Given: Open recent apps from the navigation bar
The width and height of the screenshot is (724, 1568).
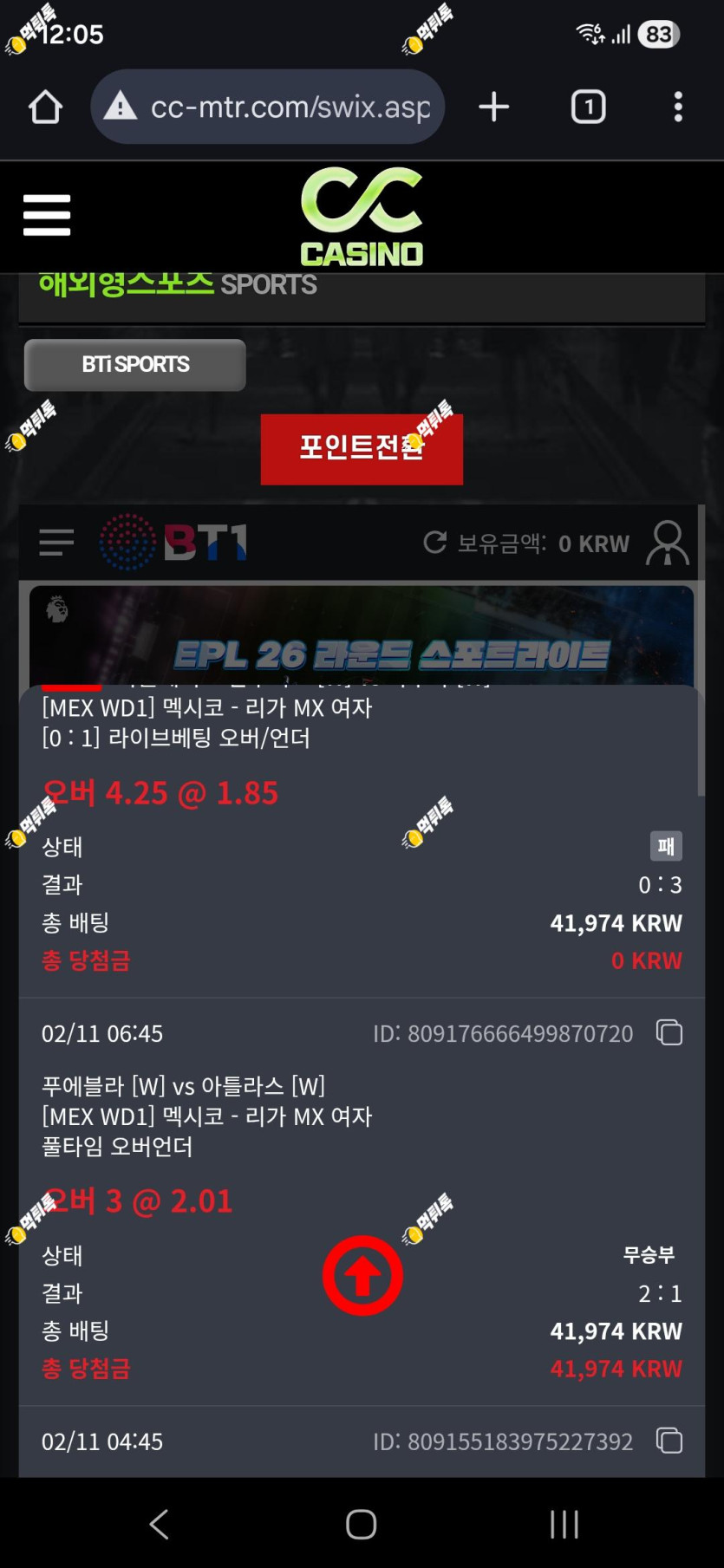Looking at the screenshot, I should click(564, 1524).
